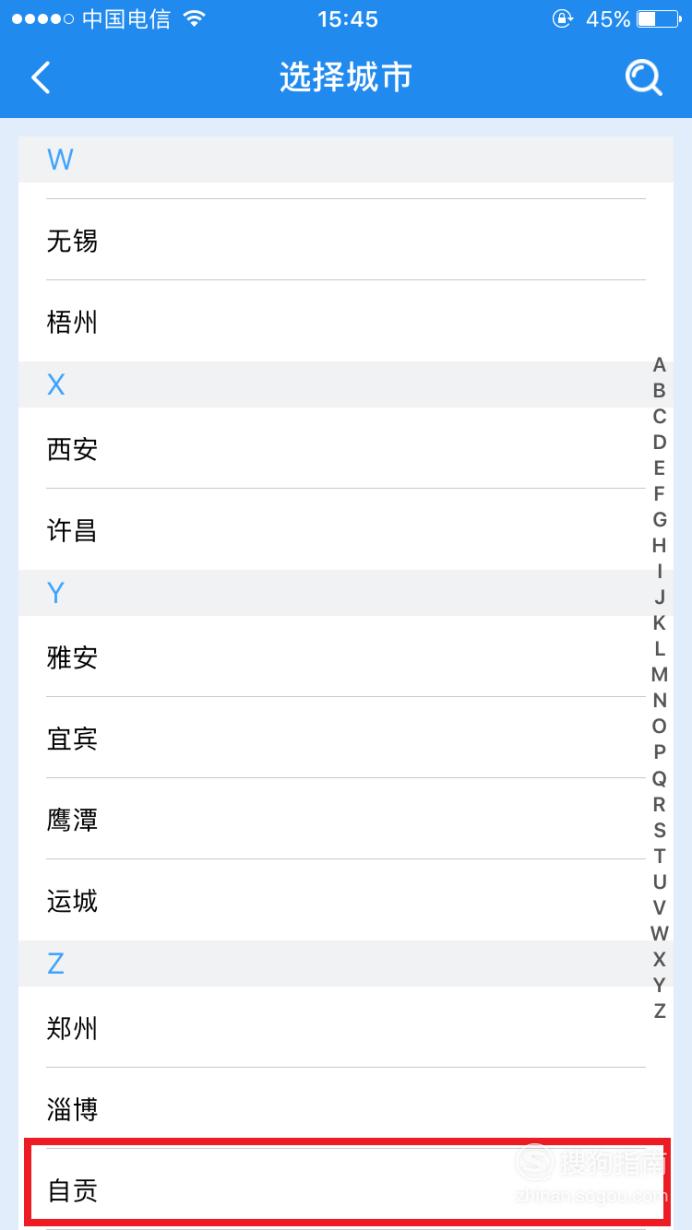Choose the city 雅安

click(345, 656)
